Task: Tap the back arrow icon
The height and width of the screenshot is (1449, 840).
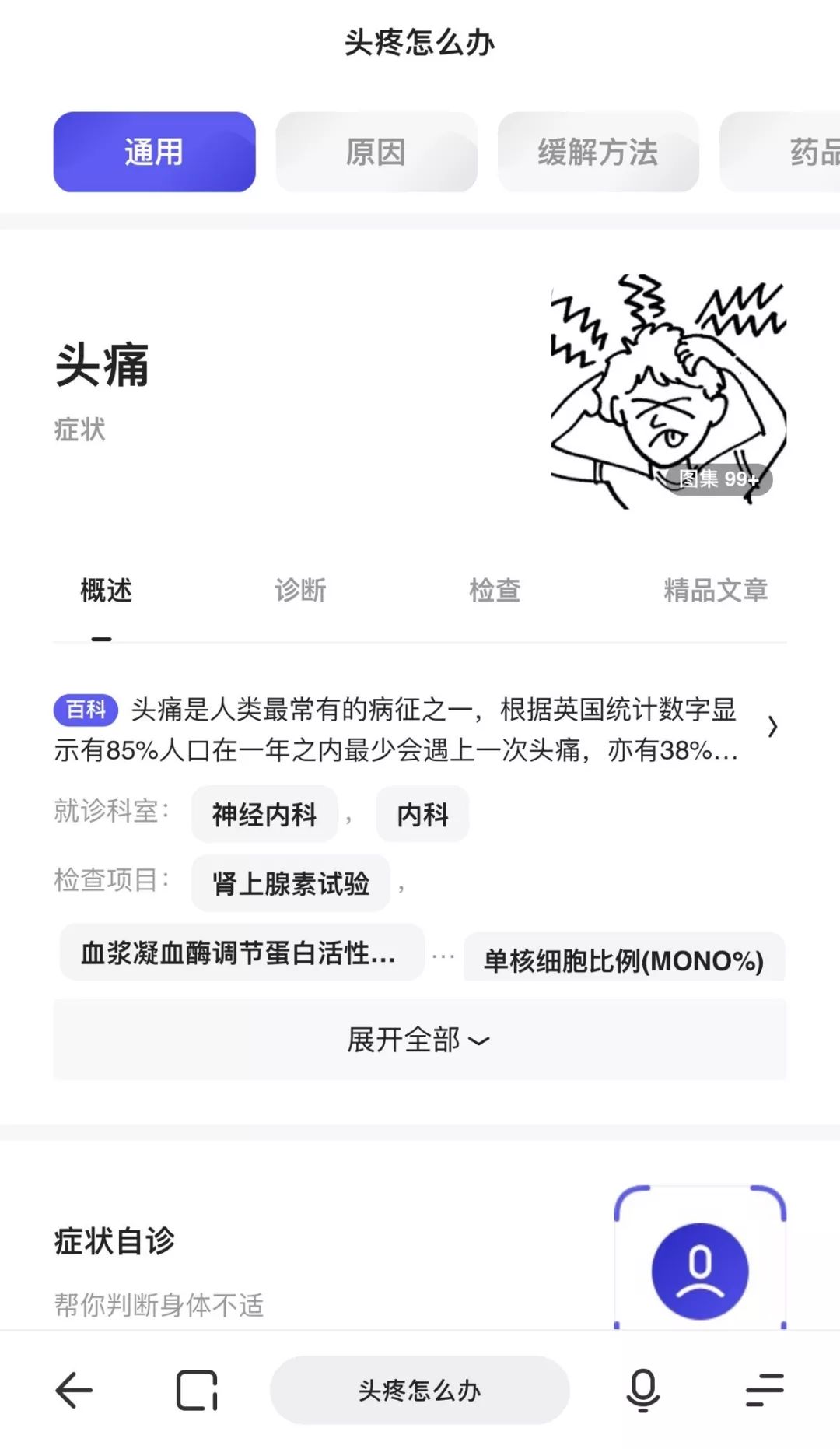Action: tap(72, 1390)
